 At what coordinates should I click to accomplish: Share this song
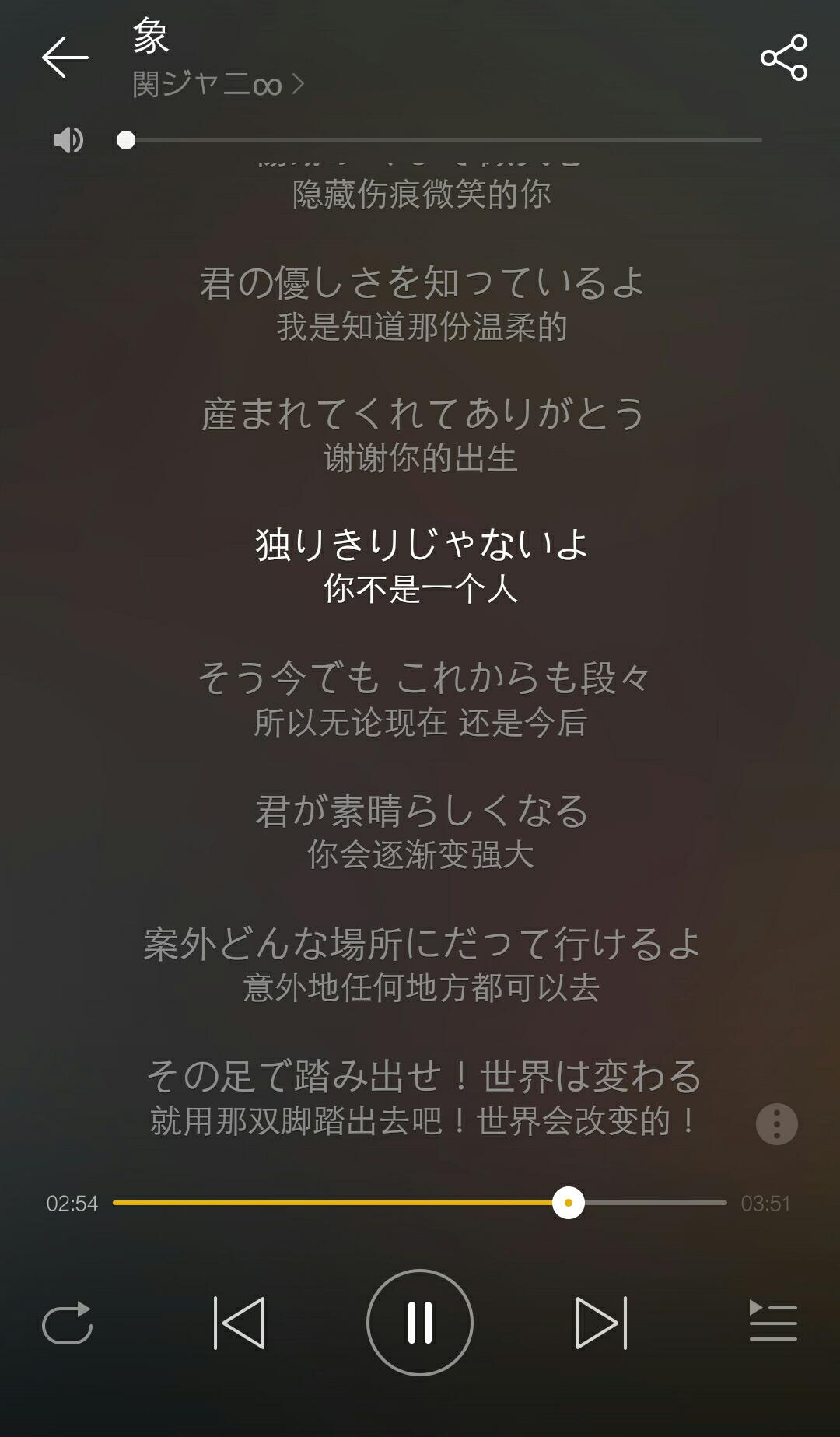[784, 58]
